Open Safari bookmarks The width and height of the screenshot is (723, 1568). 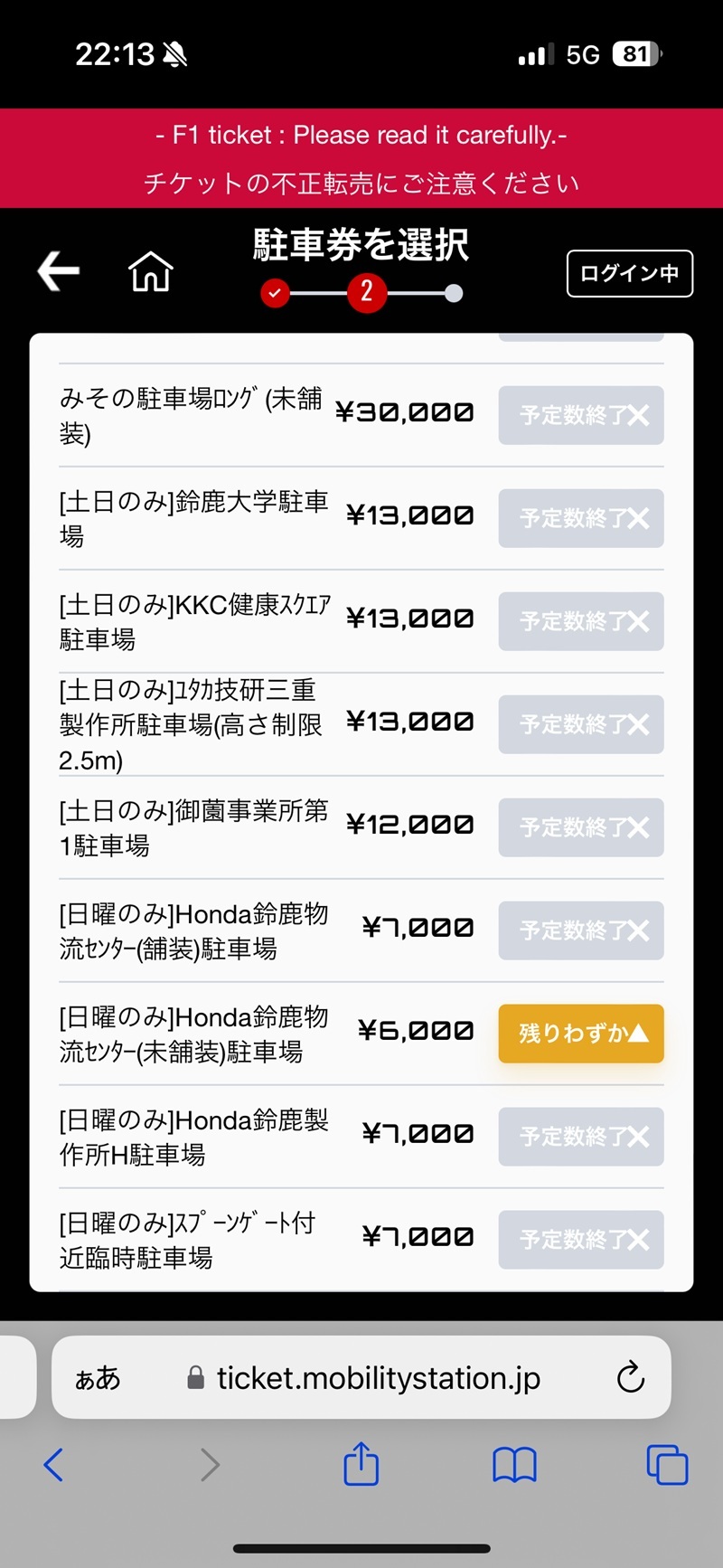click(514, 1464)
